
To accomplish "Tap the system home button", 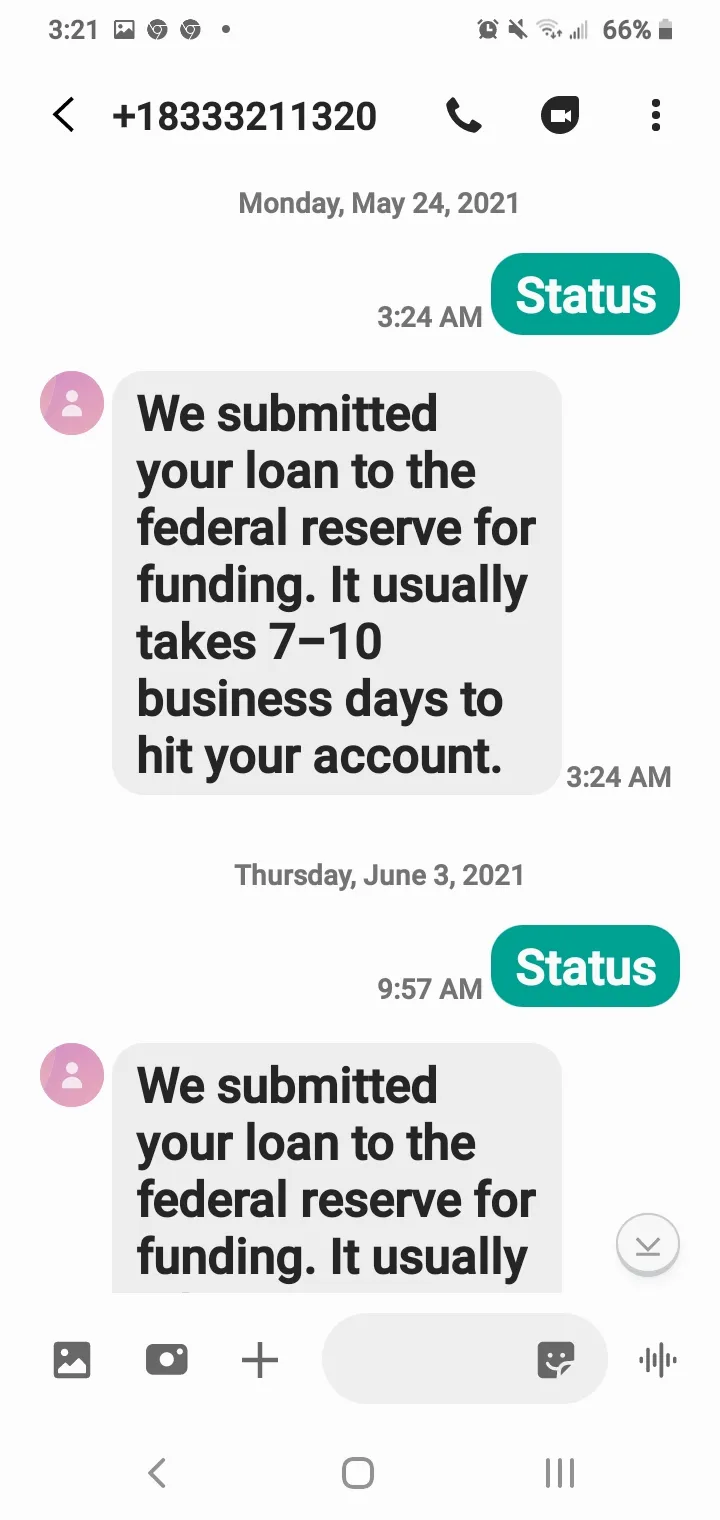I will [358, 1473].
